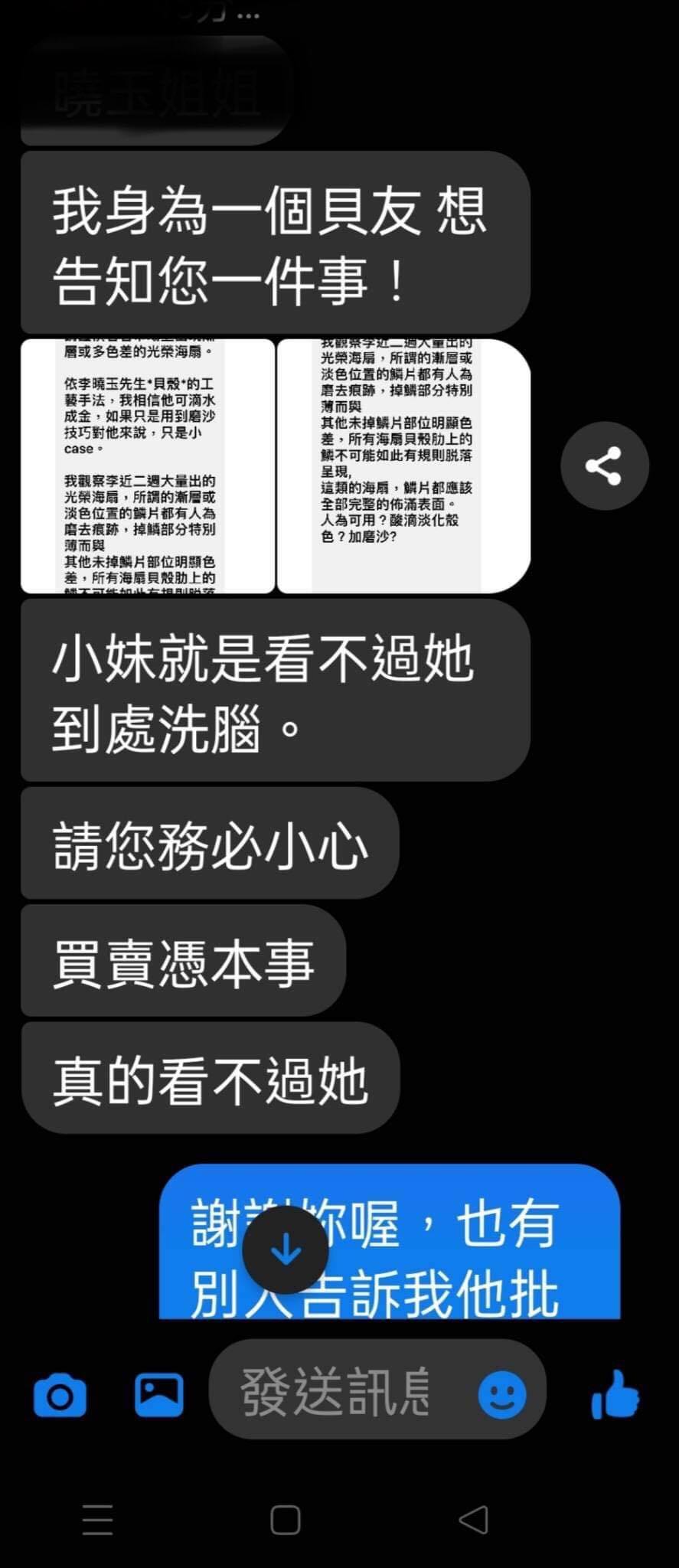Open the photo gallery picker

[159, 1395]
